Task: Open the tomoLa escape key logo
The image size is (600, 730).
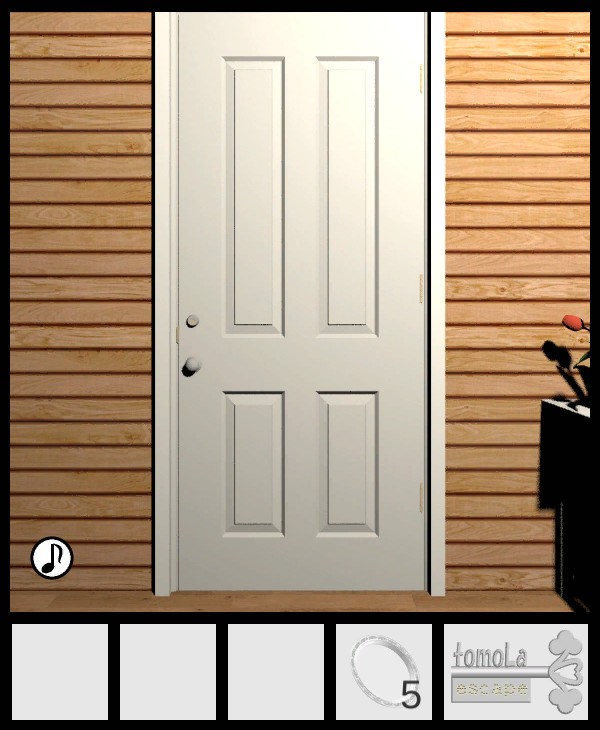Action: click(516, 671)
